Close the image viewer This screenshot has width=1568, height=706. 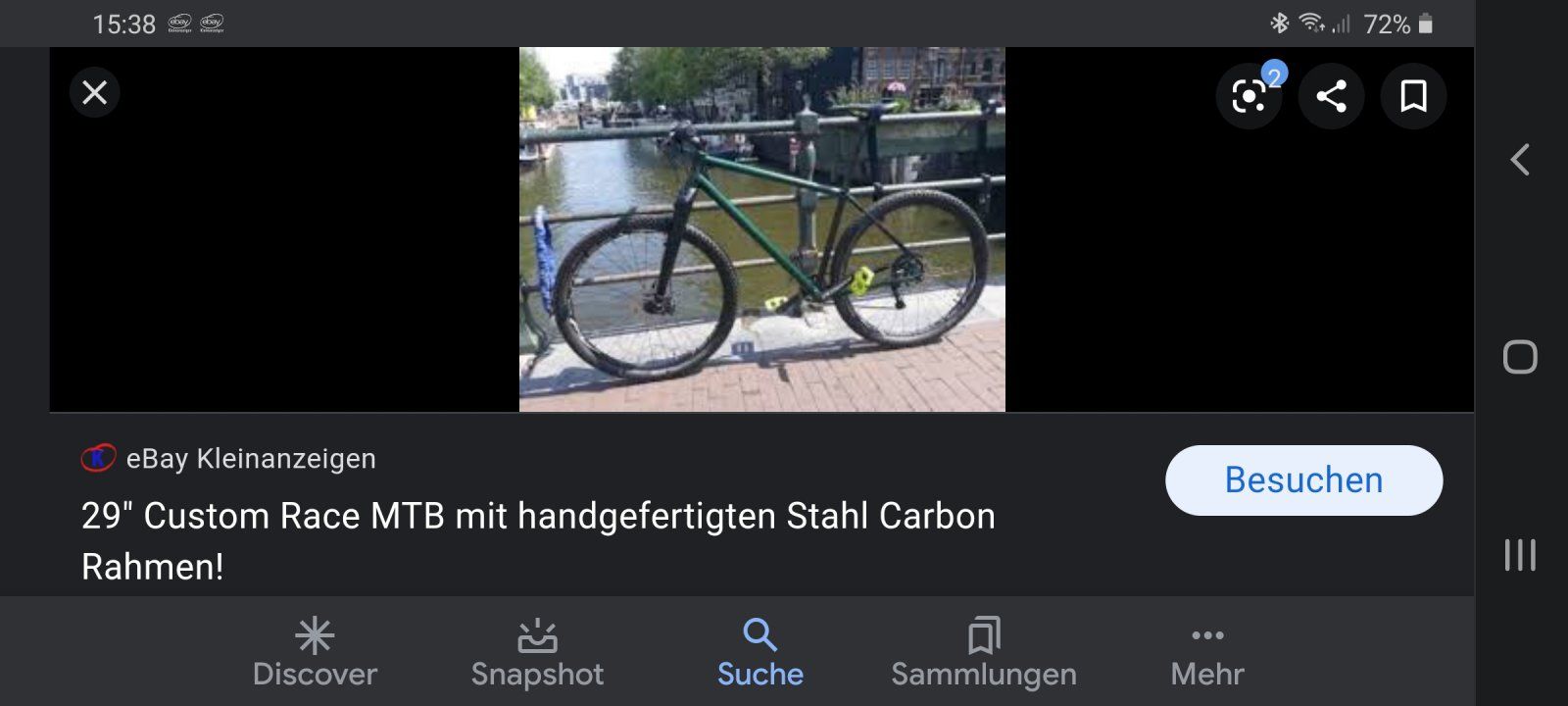tap(95, 93)
